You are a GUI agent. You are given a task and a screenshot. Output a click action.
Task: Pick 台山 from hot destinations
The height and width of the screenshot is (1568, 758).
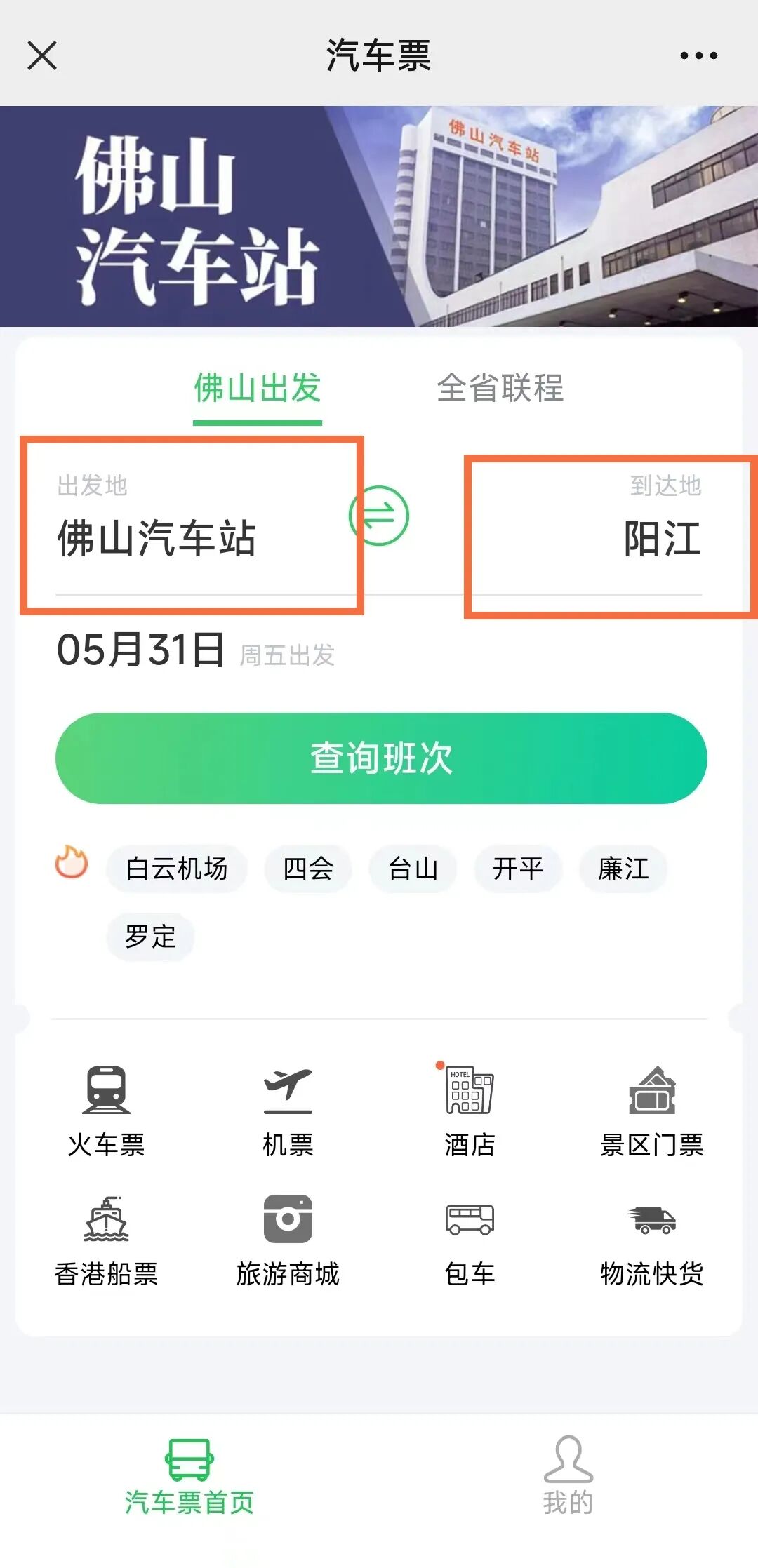pos(413,869)
